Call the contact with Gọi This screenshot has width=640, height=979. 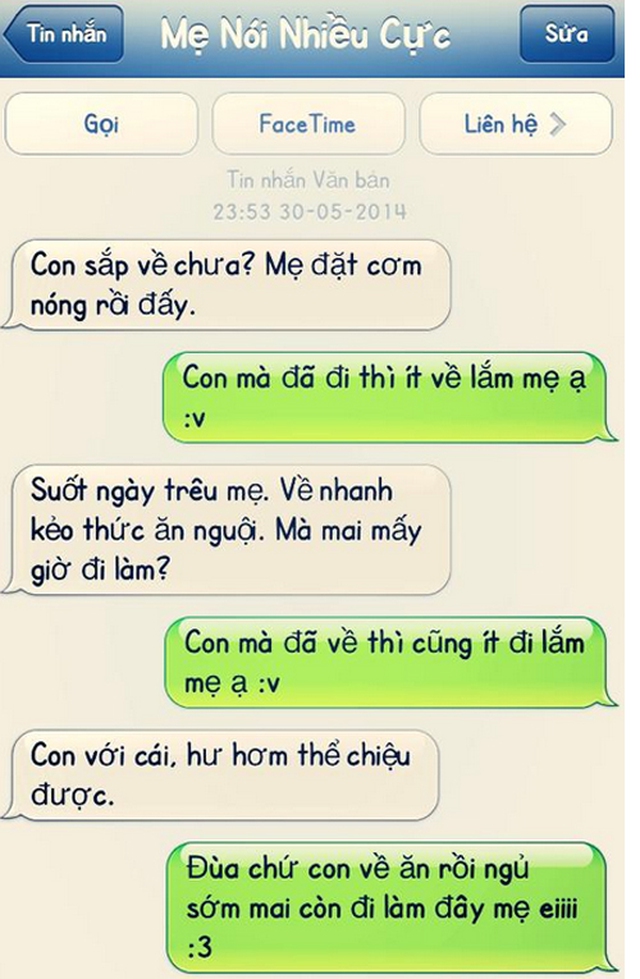point(101,124)
